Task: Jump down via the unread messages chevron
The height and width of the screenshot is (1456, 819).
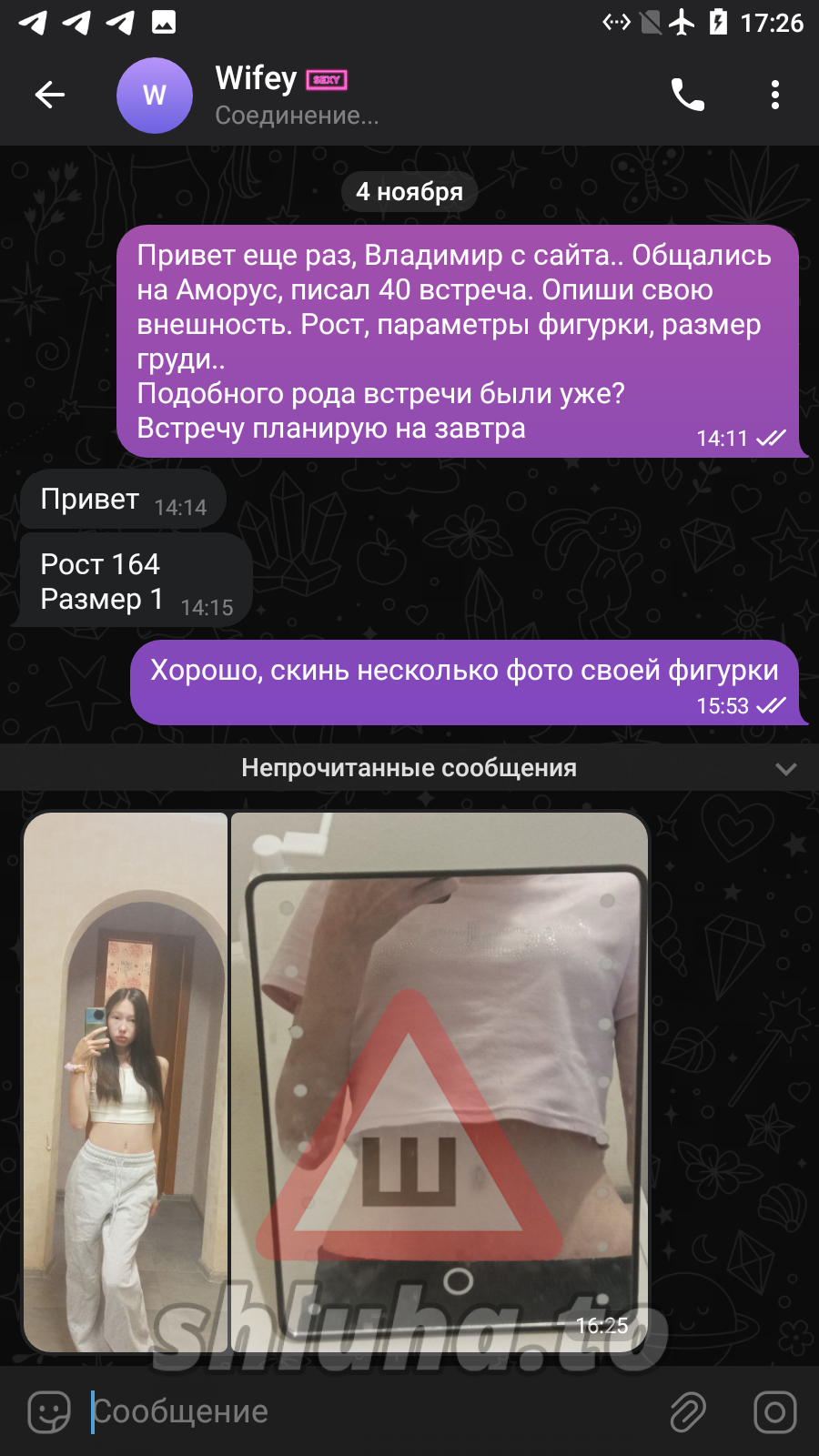Action: [785, 769]
